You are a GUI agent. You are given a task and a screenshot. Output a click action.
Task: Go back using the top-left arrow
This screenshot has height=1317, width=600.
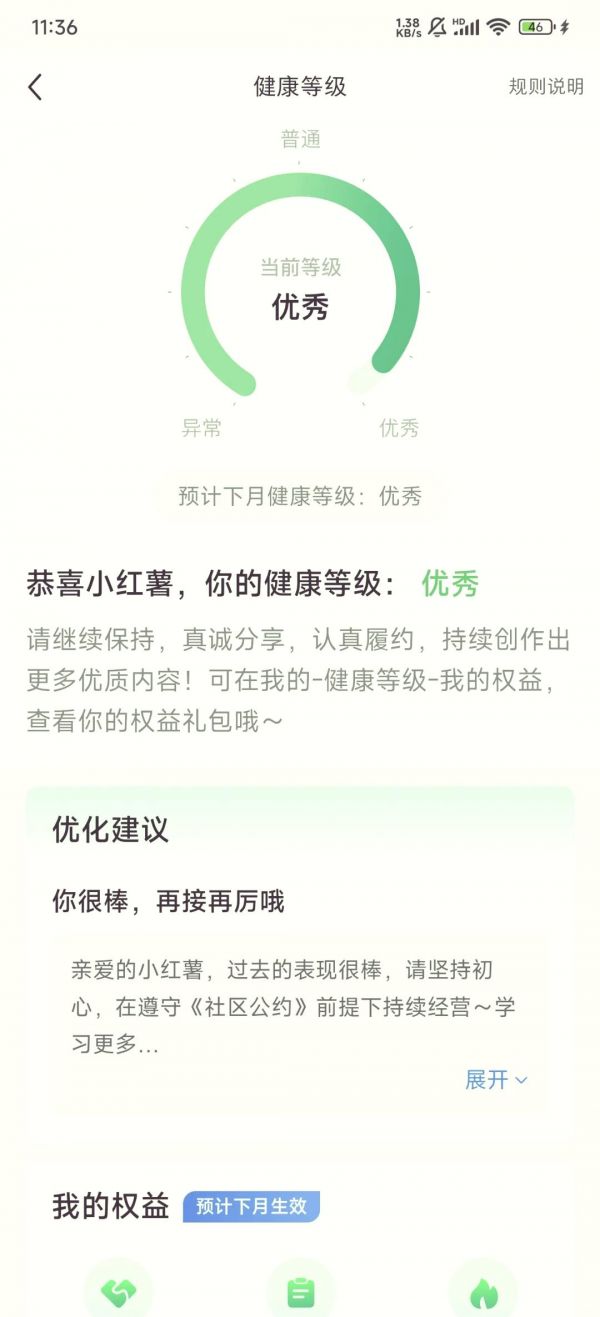[35, 87]
